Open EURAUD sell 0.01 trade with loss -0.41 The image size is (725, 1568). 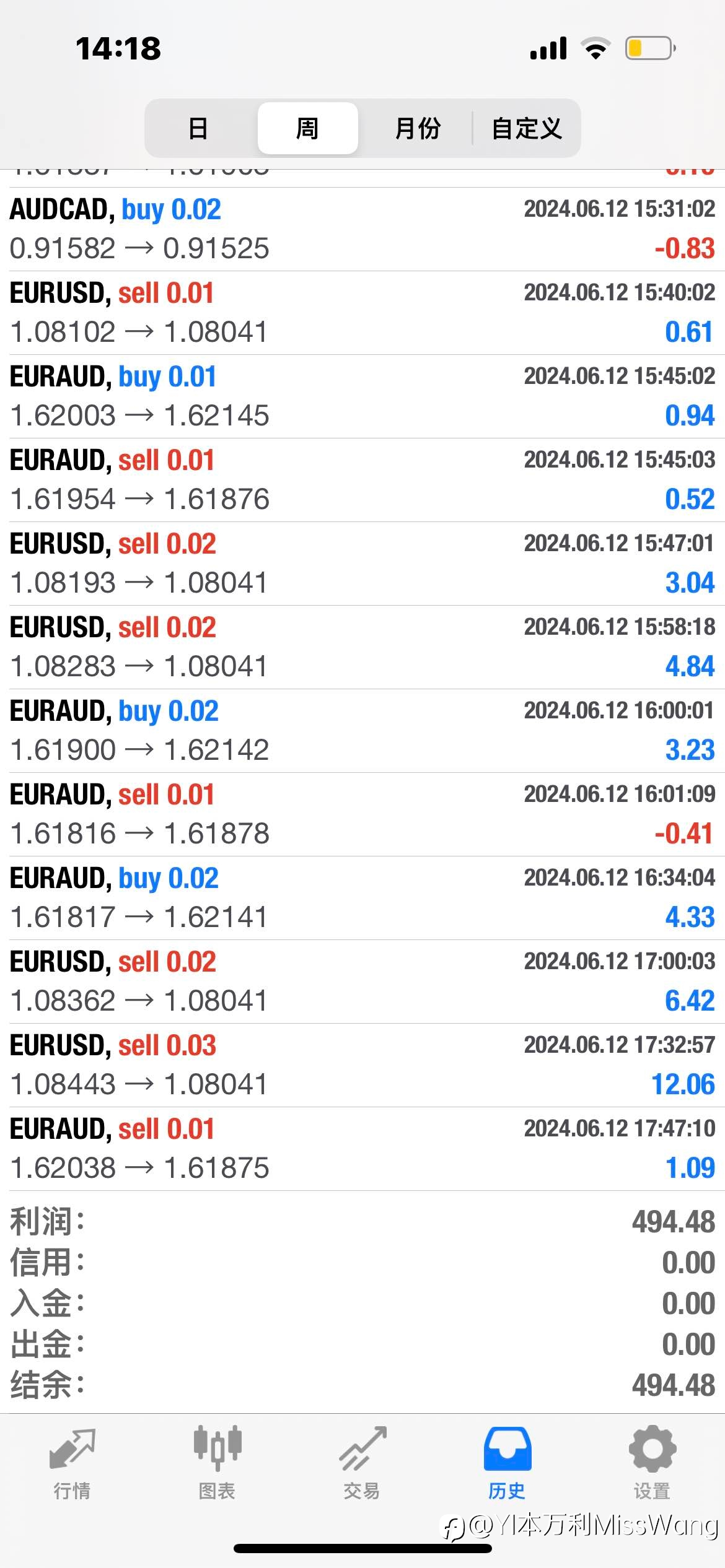coord(362,814)
